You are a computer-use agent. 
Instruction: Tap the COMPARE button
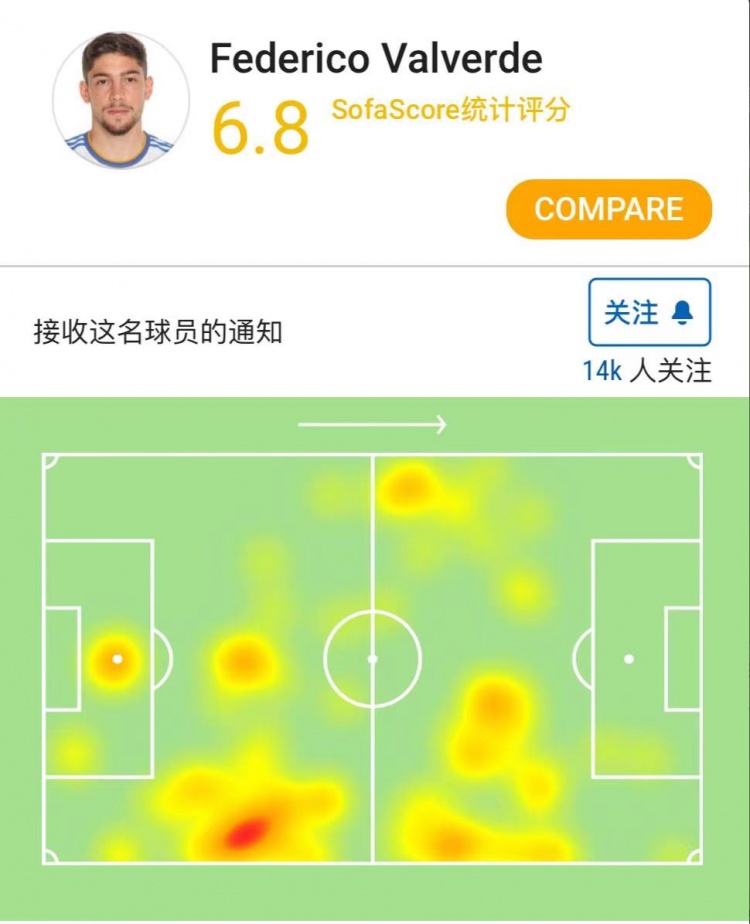click(x=608, y=209)
